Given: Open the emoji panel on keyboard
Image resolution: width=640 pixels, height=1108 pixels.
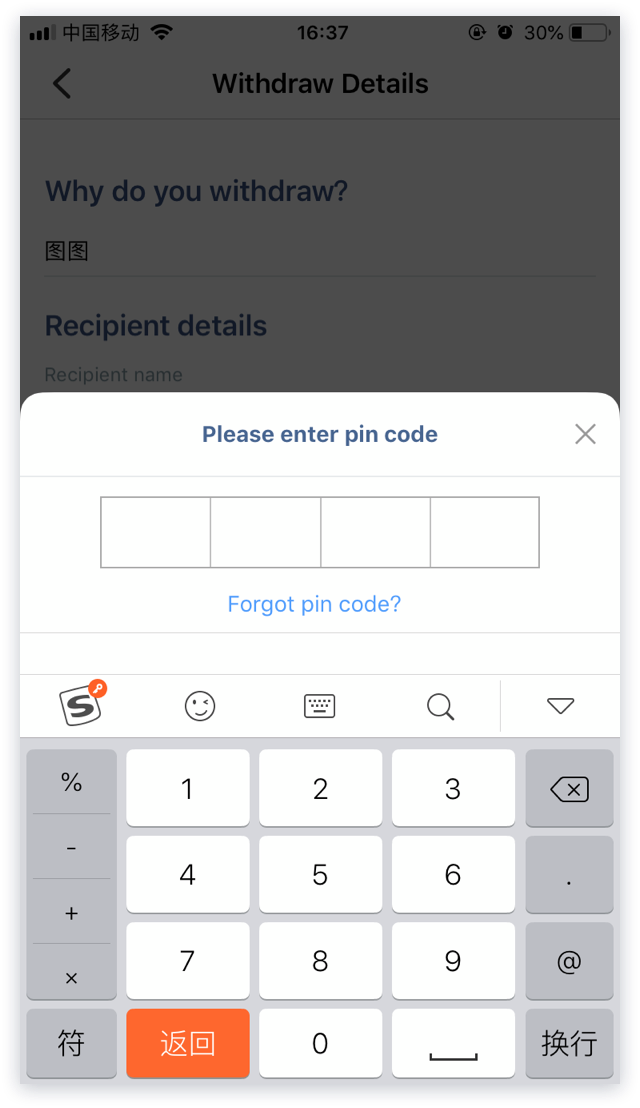Looking at the screenshot, I should [200, 707].
